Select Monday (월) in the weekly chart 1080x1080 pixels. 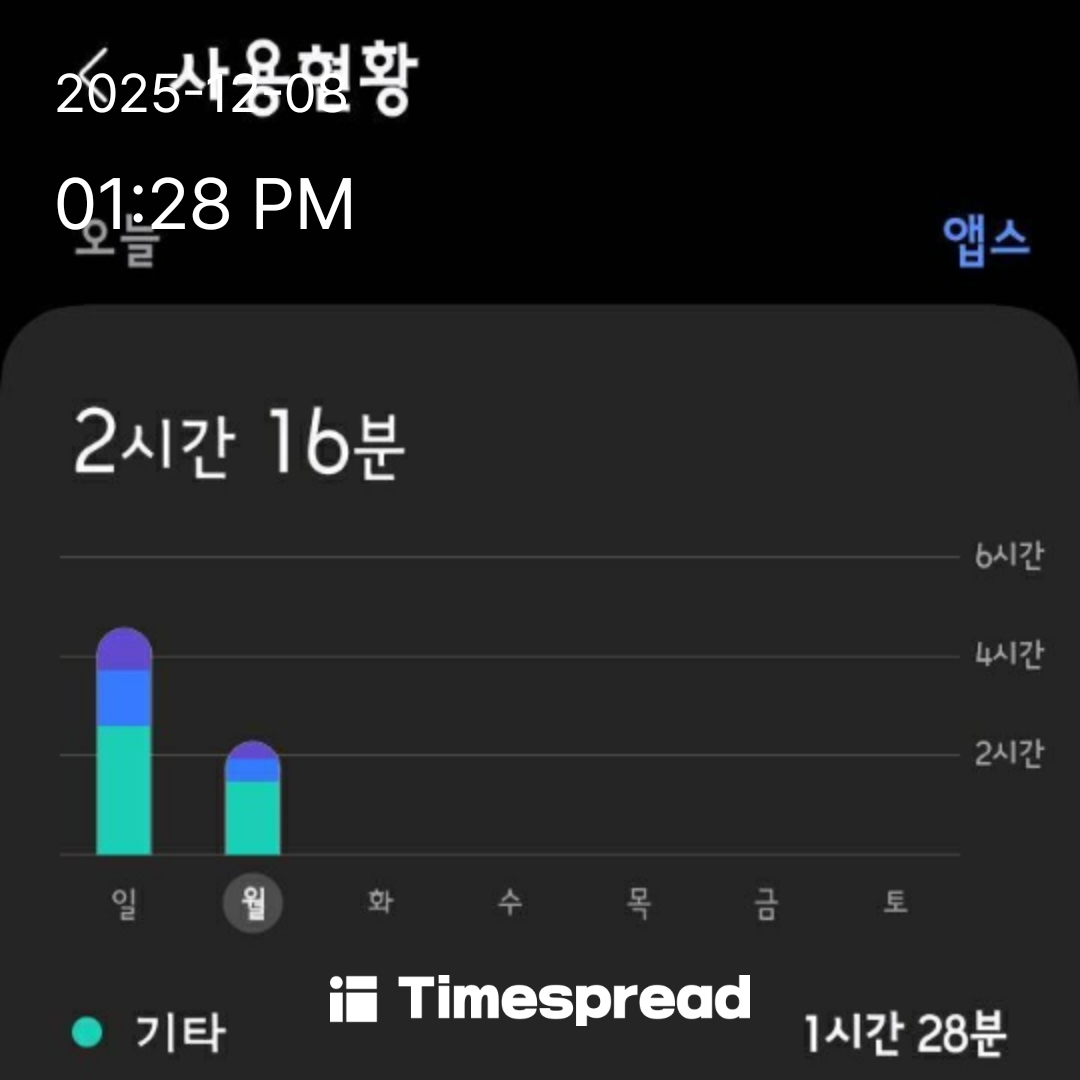[252, 904]
